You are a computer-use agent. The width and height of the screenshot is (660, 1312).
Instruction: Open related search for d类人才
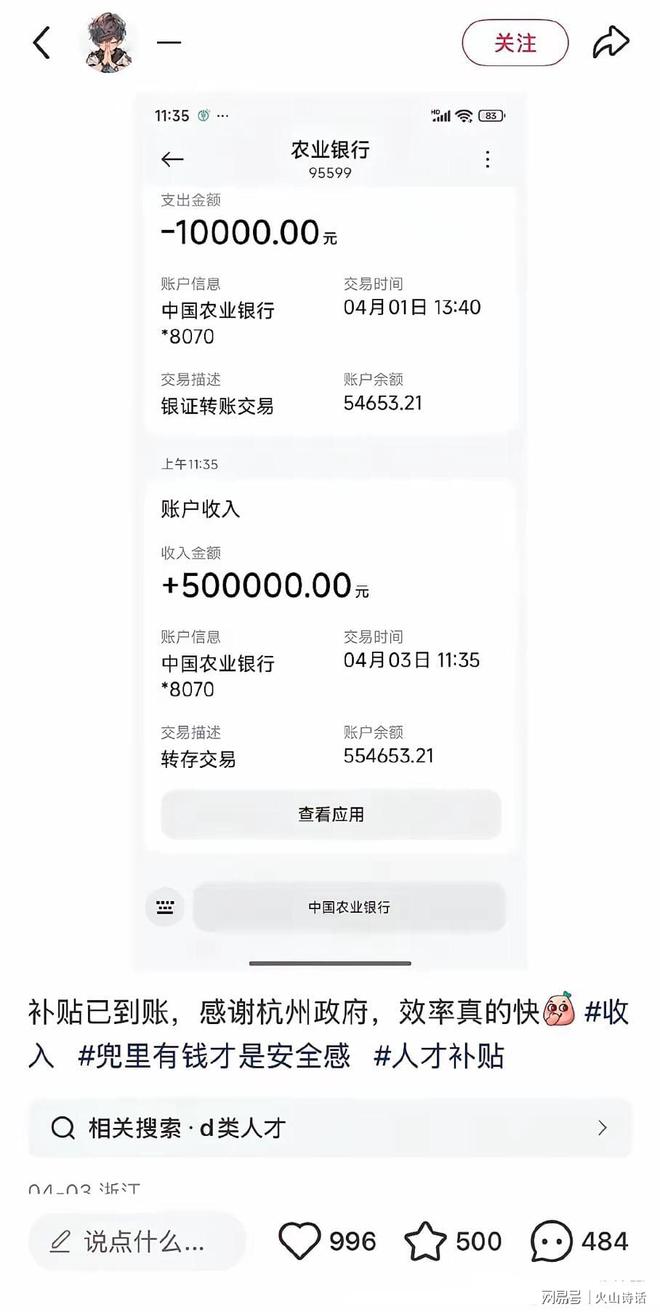pos(330,1128)
